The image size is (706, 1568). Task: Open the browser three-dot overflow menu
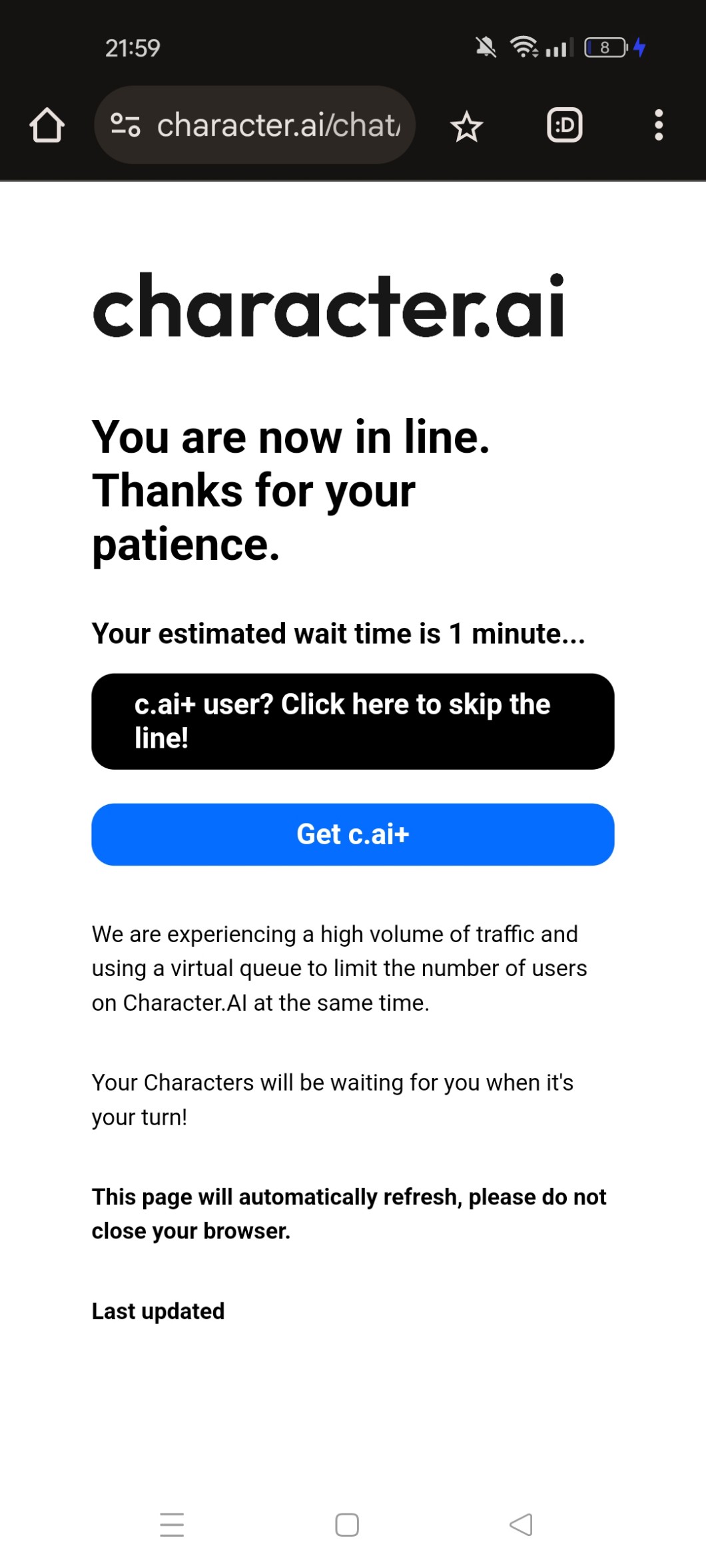[x=659, y=125]
